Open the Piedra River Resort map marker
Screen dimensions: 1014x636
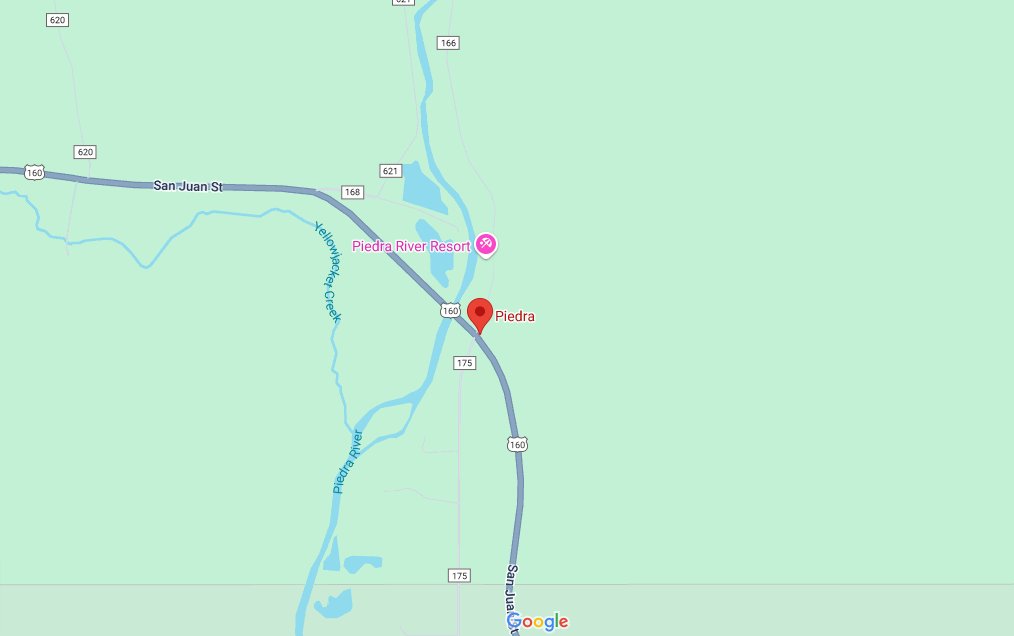pos(485,244)
